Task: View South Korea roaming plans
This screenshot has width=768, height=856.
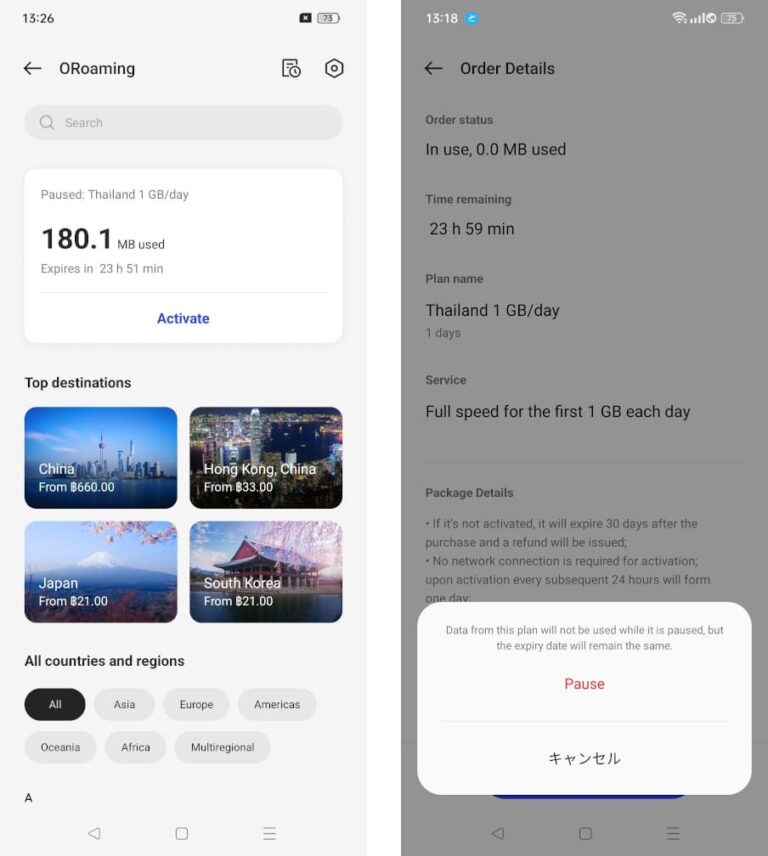Action: tap(266, 572)
